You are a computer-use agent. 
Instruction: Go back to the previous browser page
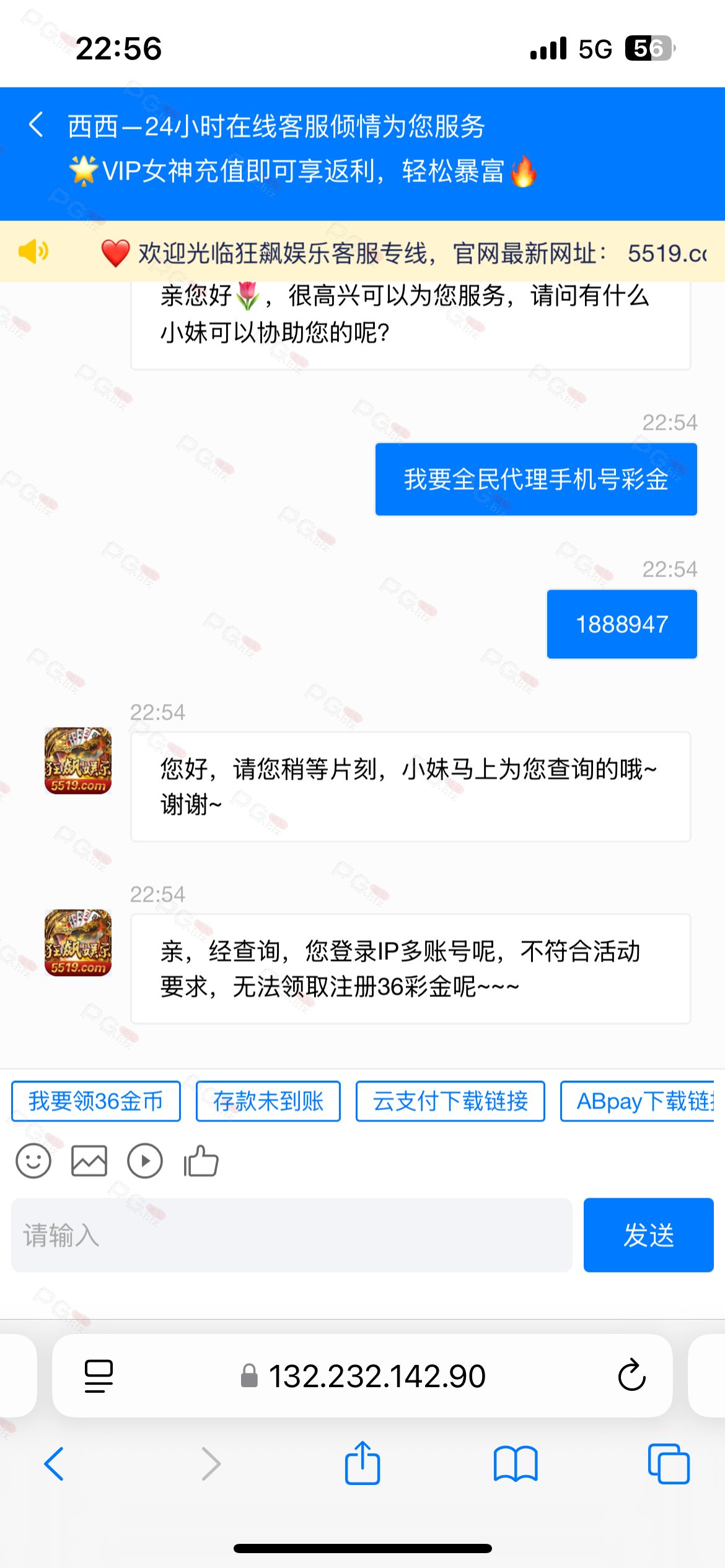tap(55, 1464)
